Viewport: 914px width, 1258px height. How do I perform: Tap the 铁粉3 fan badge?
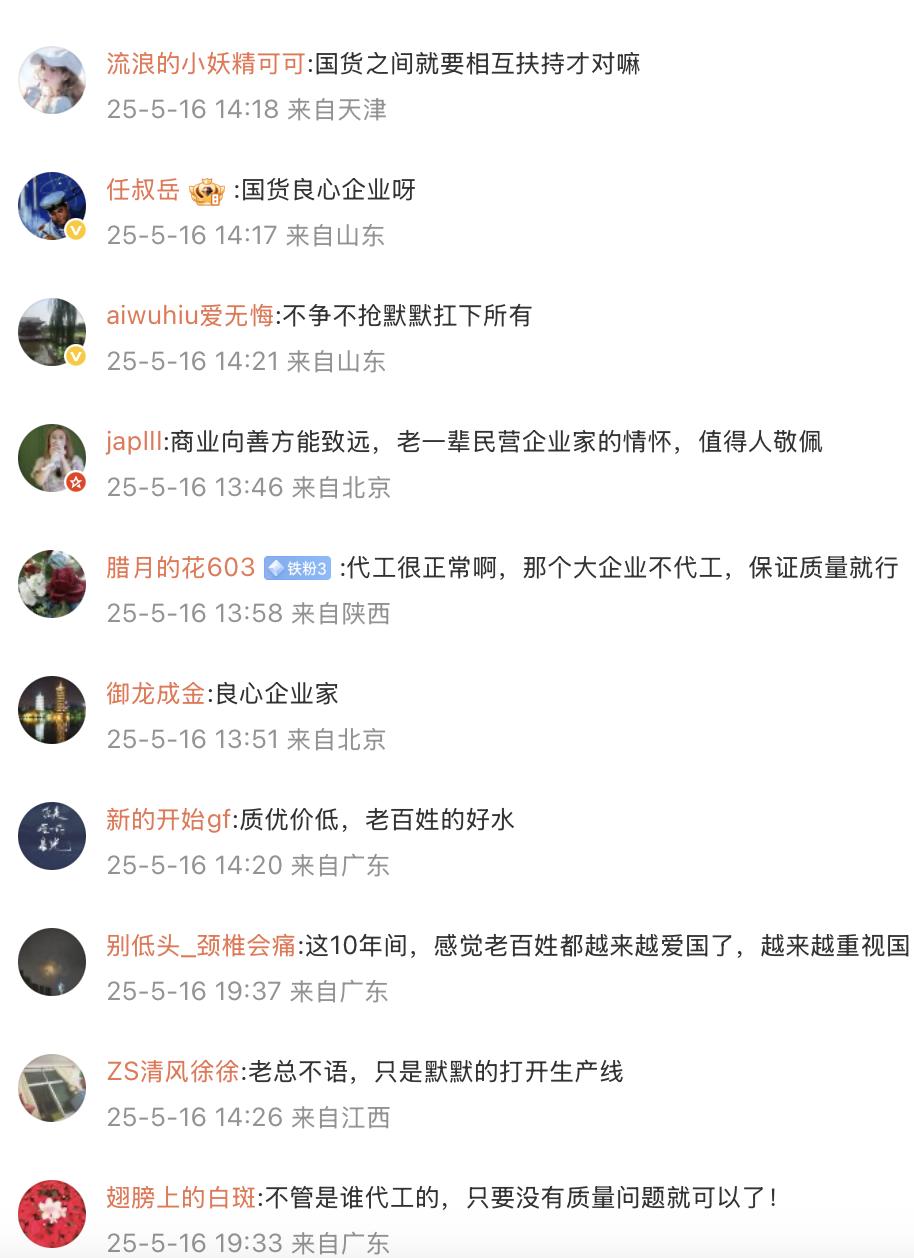click(x=297, y=568)
